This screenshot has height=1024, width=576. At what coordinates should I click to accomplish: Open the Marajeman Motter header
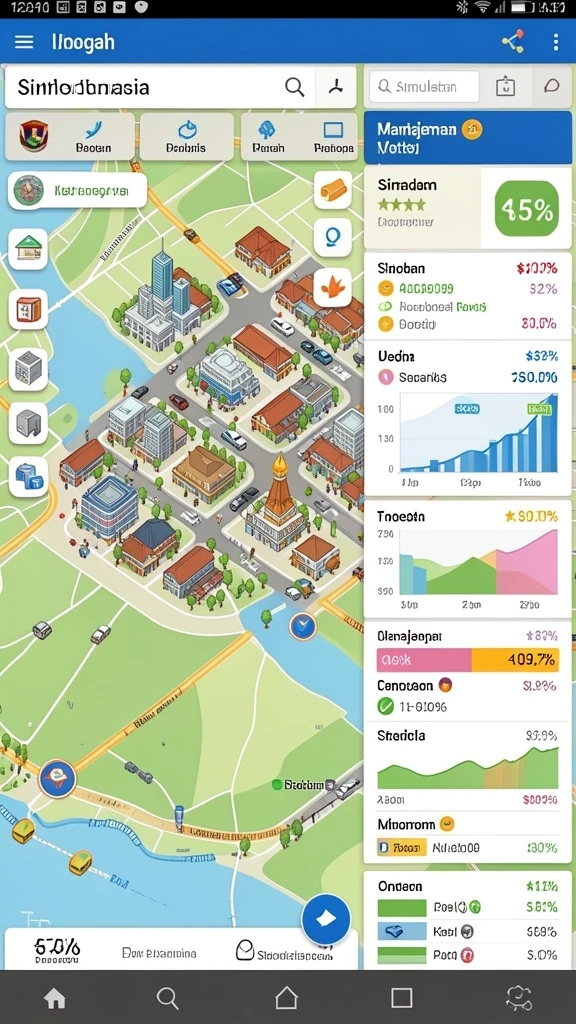pyautogui.click(x=468, y=137)
